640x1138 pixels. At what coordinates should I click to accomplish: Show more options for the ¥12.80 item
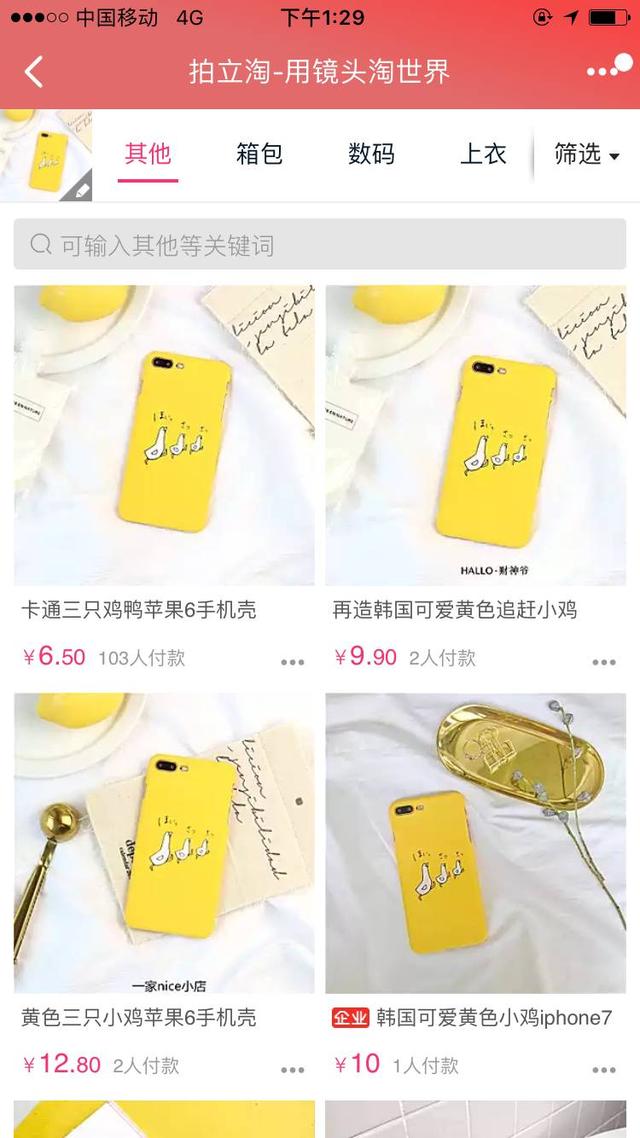[292, 1069]
